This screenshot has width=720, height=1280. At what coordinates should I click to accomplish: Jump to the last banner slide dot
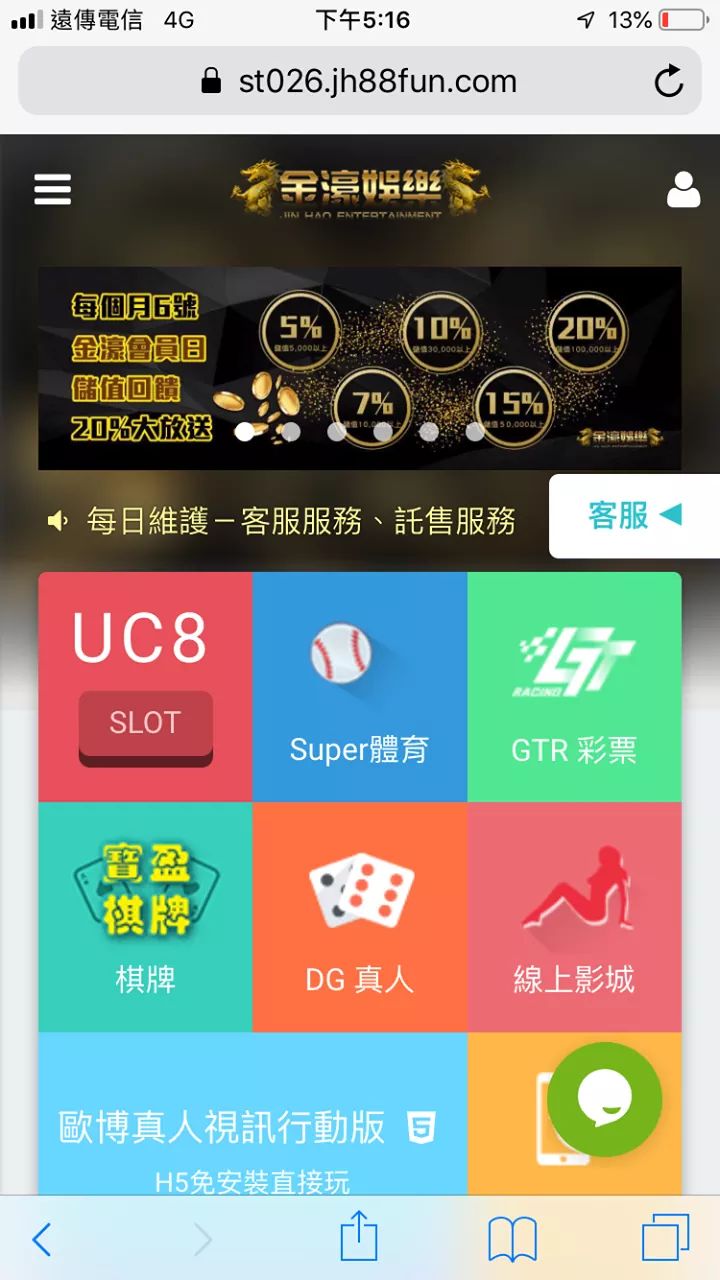(475, 432)
